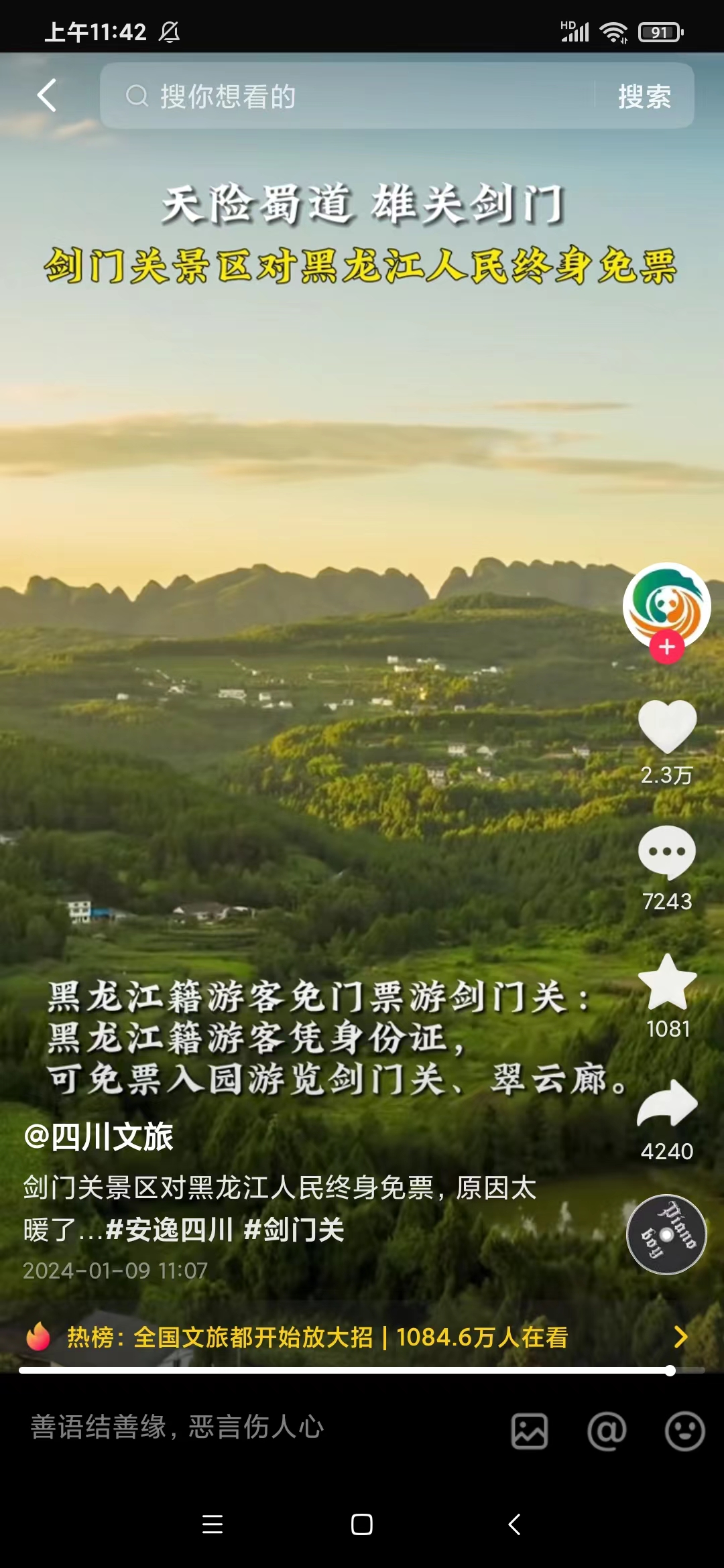Viewport: 724px width, 1568px height.
Task: Add this video to favorites with the star
Action: (667, 982)
